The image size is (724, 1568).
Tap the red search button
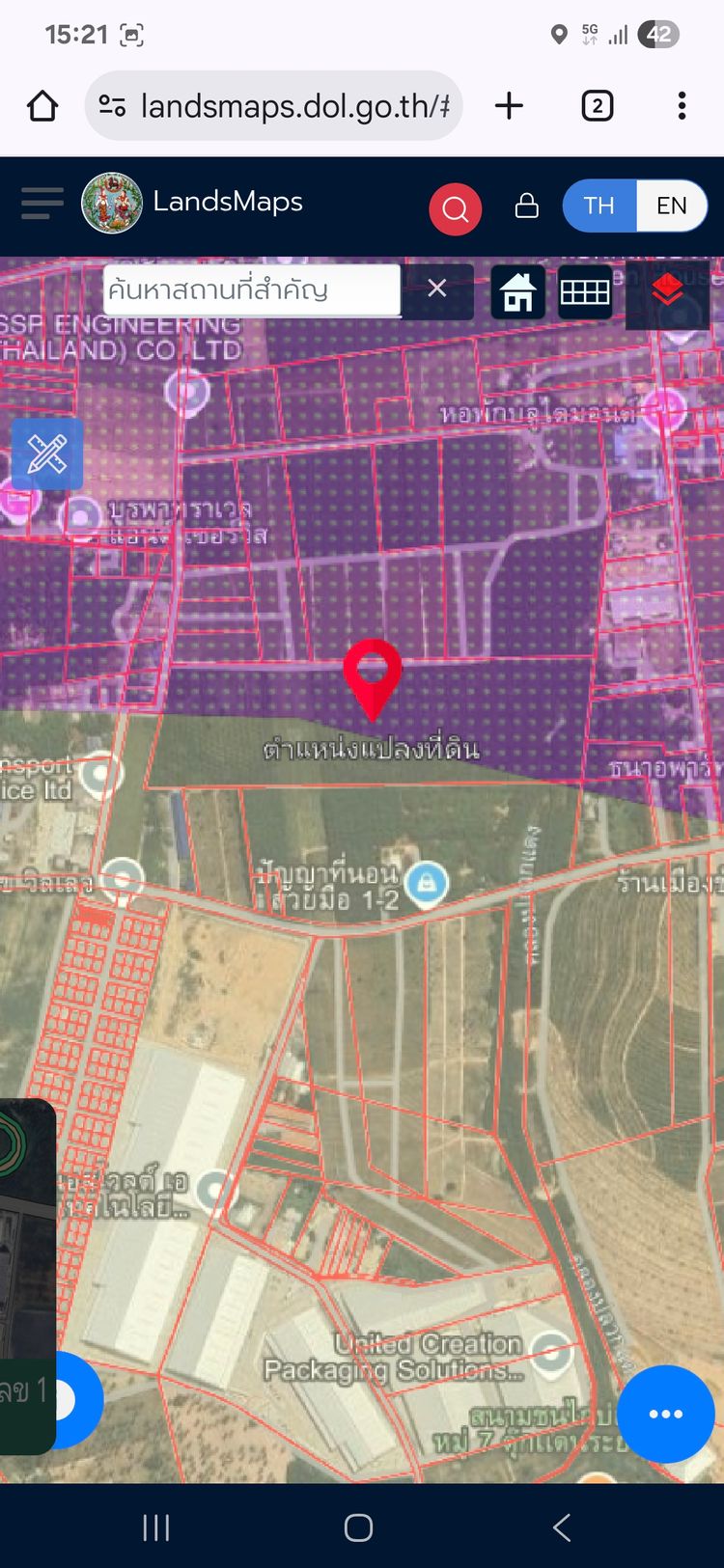click(455, 208)
